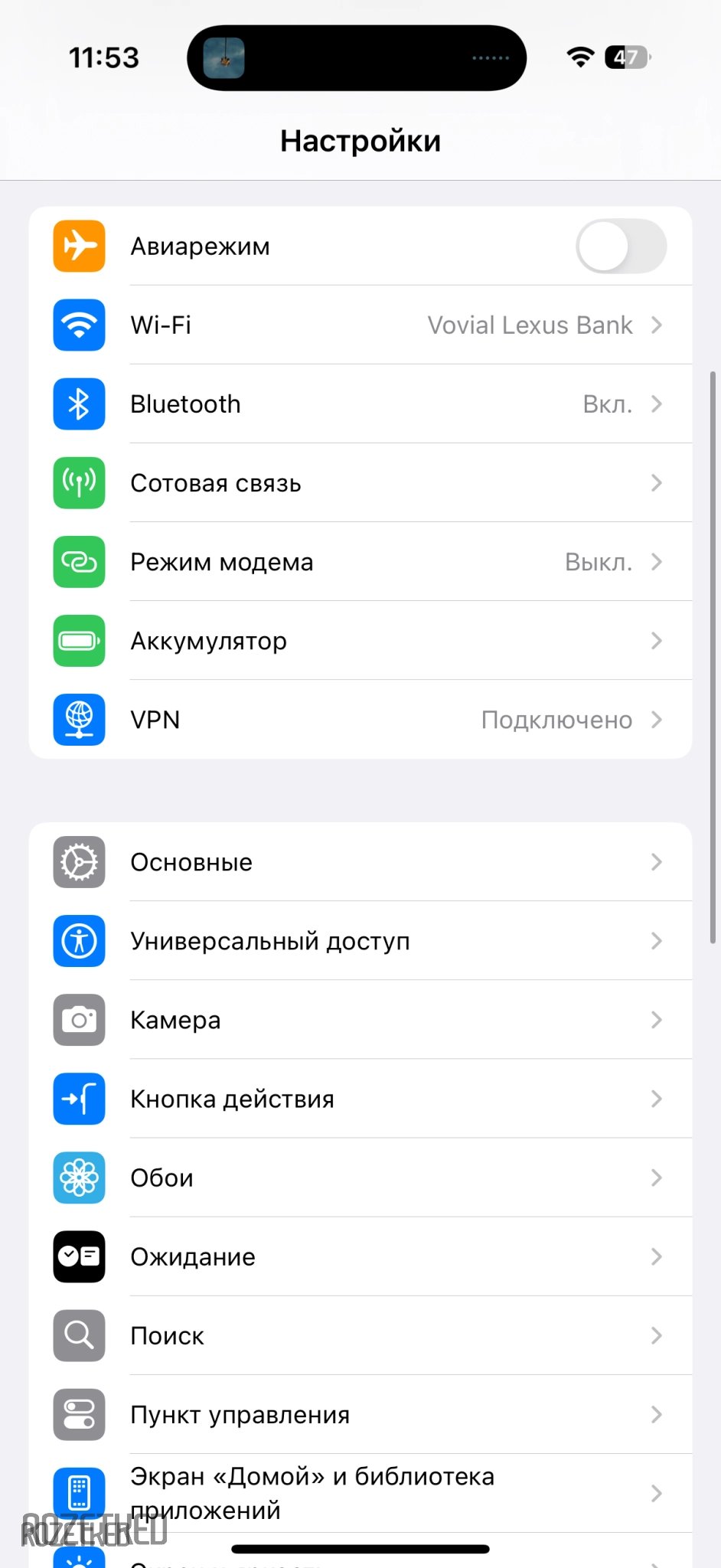Viewport: 721px width, 1568px height.
Task: Open Wi-Fi settings
Action: [360, 325]
